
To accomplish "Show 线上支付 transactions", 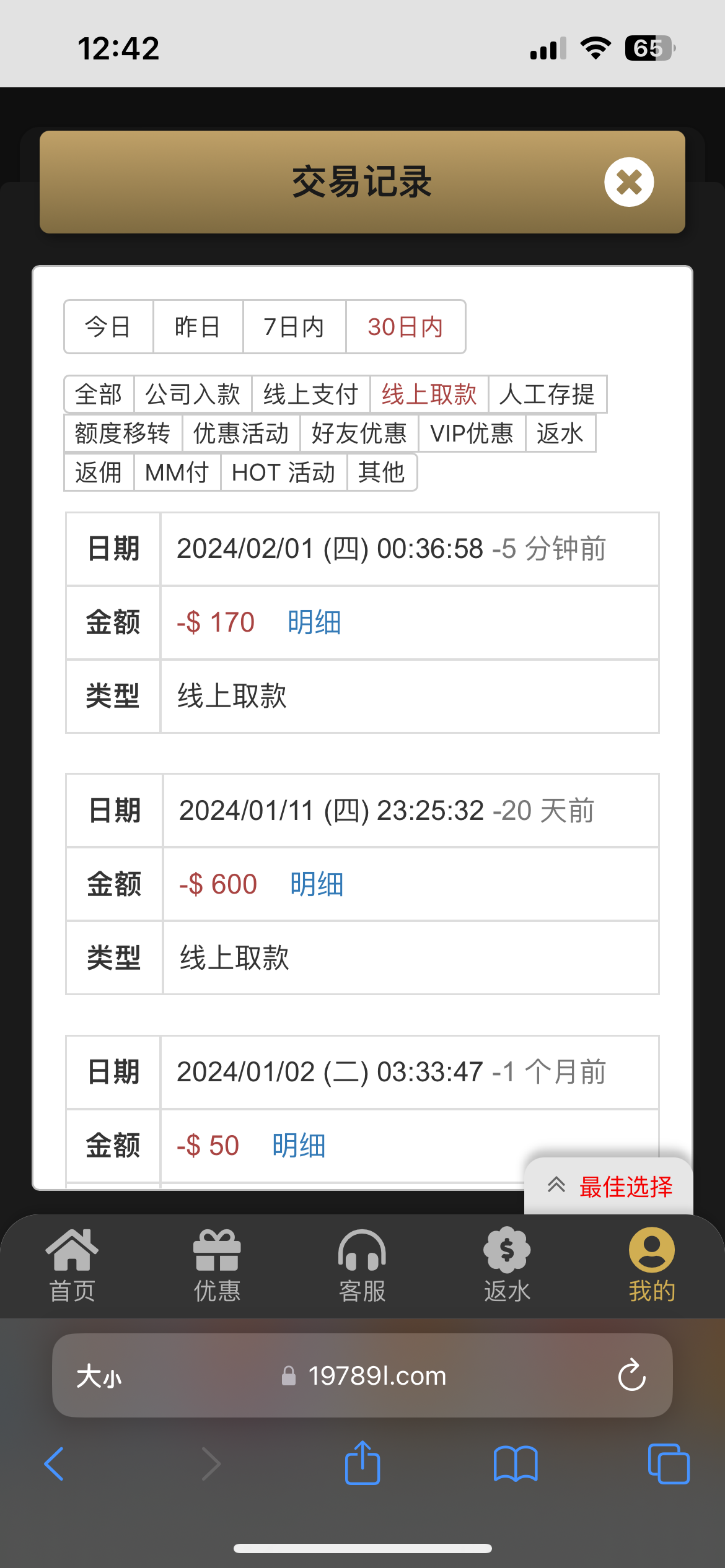I will (310, 394).
